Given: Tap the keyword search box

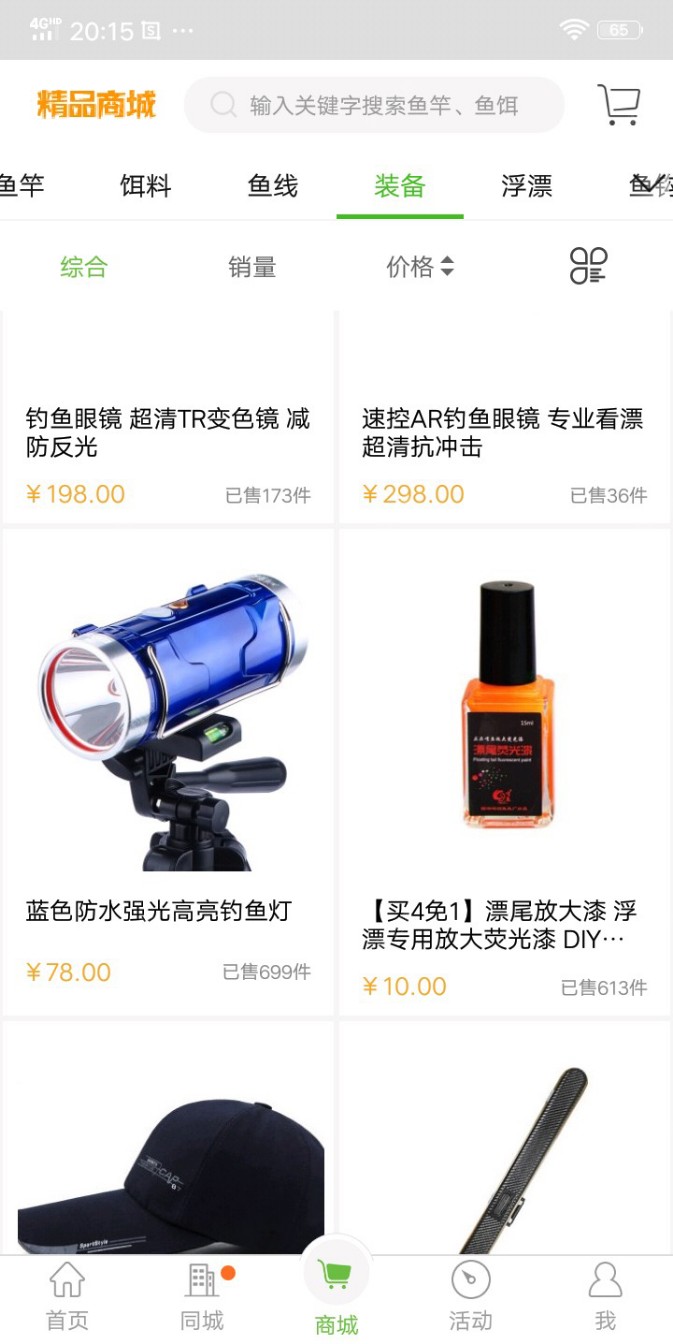Looking at the screenshot, I should click(x=383, y=105).
